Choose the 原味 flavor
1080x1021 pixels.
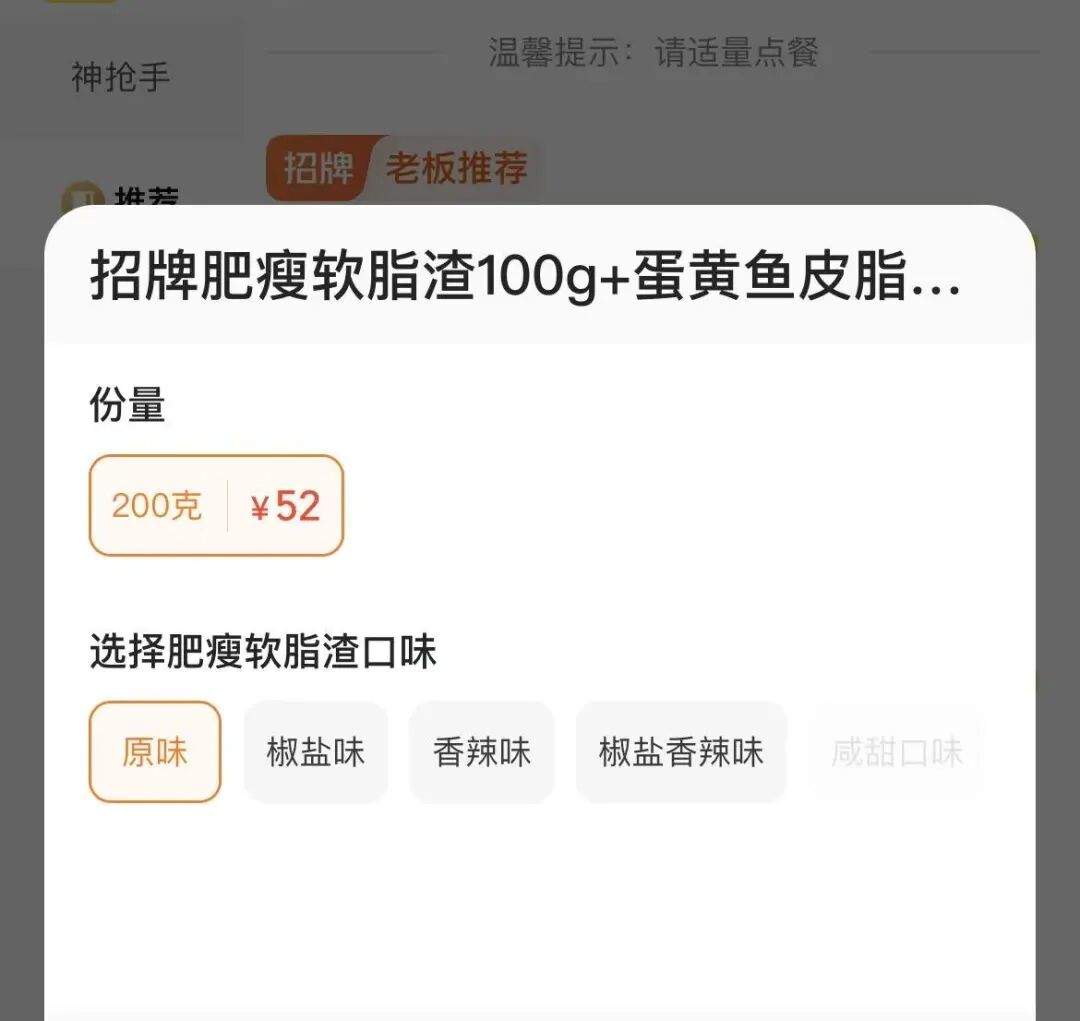pos(155,752)
